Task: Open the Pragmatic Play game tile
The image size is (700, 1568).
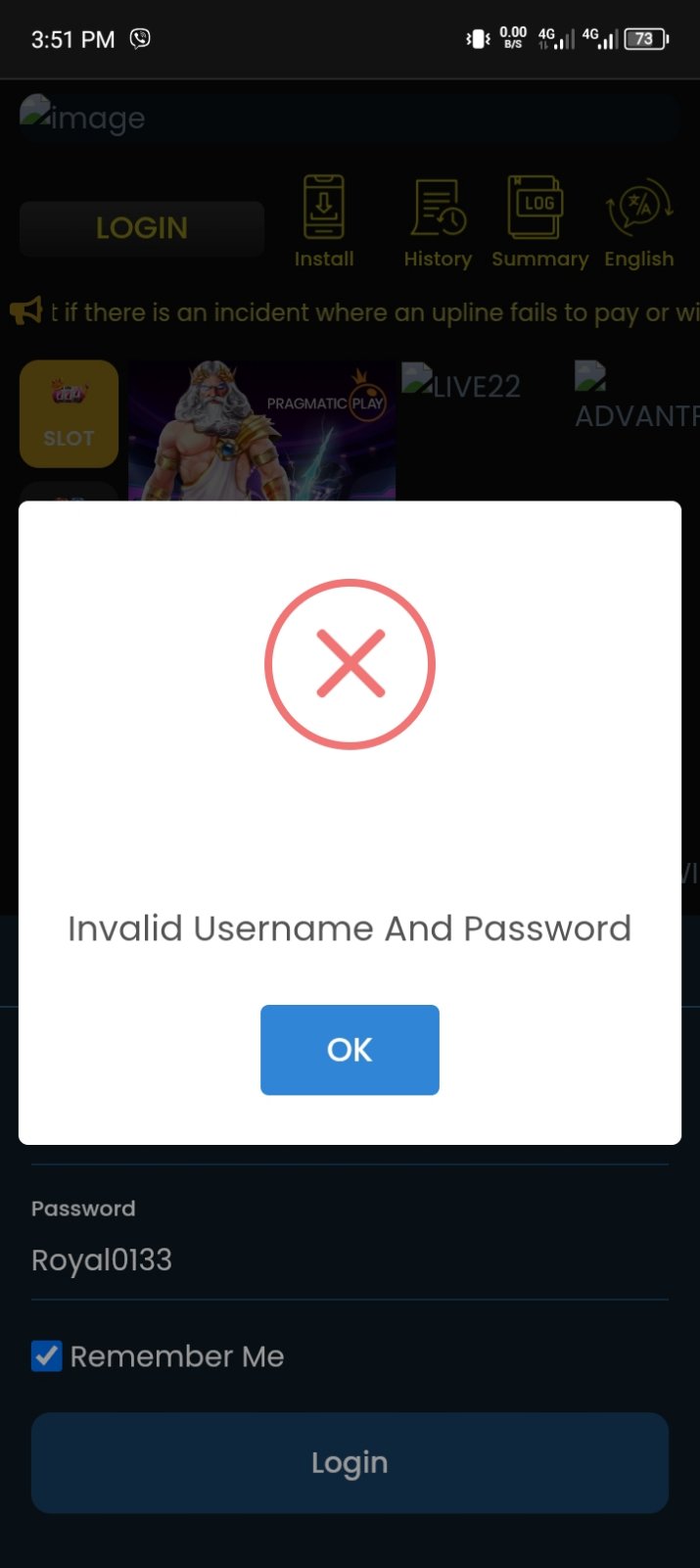Action: coord(261,431)
